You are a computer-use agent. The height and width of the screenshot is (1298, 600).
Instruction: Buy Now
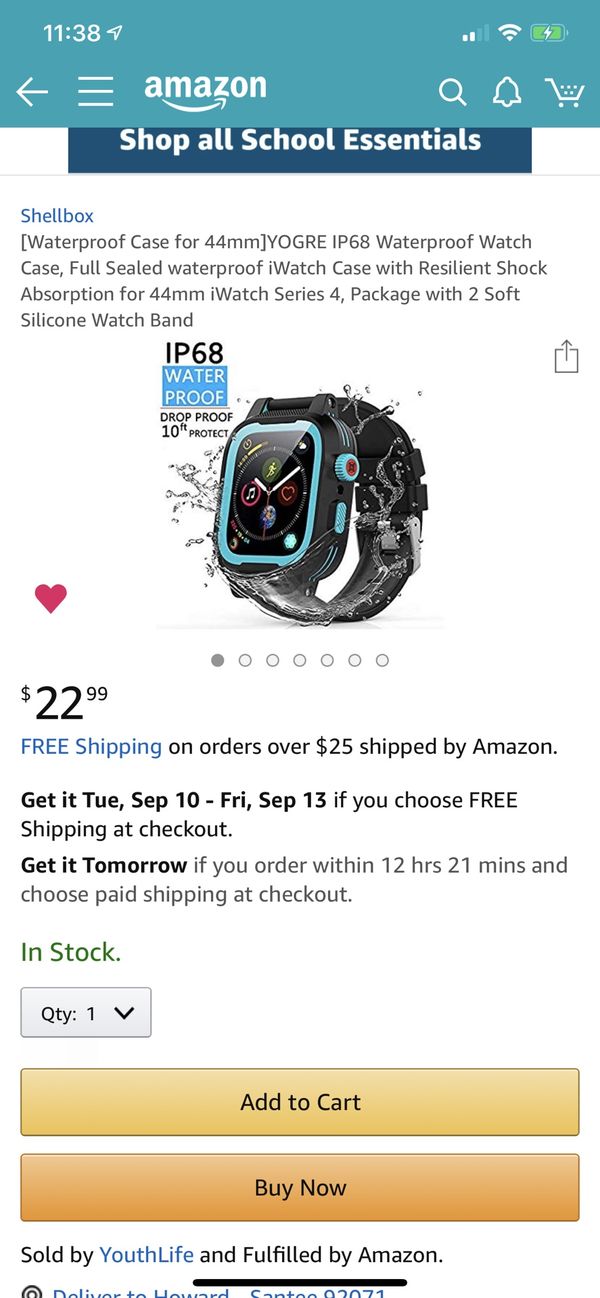click(300, 1187)
